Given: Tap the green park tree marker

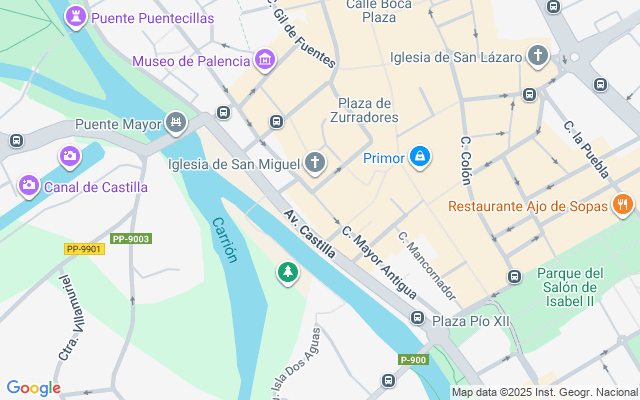Looking at the screenshot, I should 288,272.
